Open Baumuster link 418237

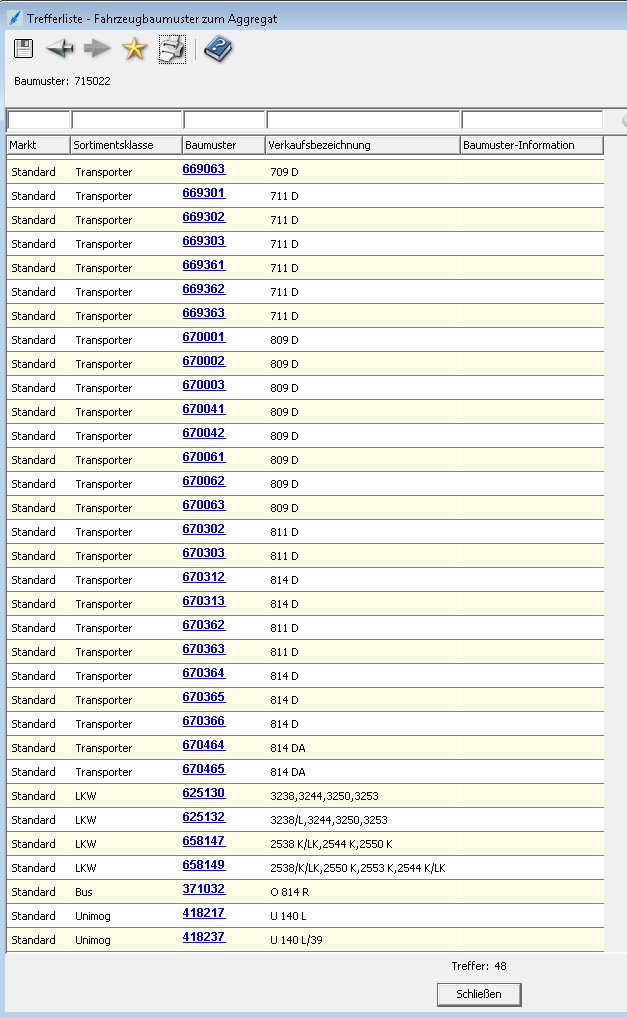[204, 937]
